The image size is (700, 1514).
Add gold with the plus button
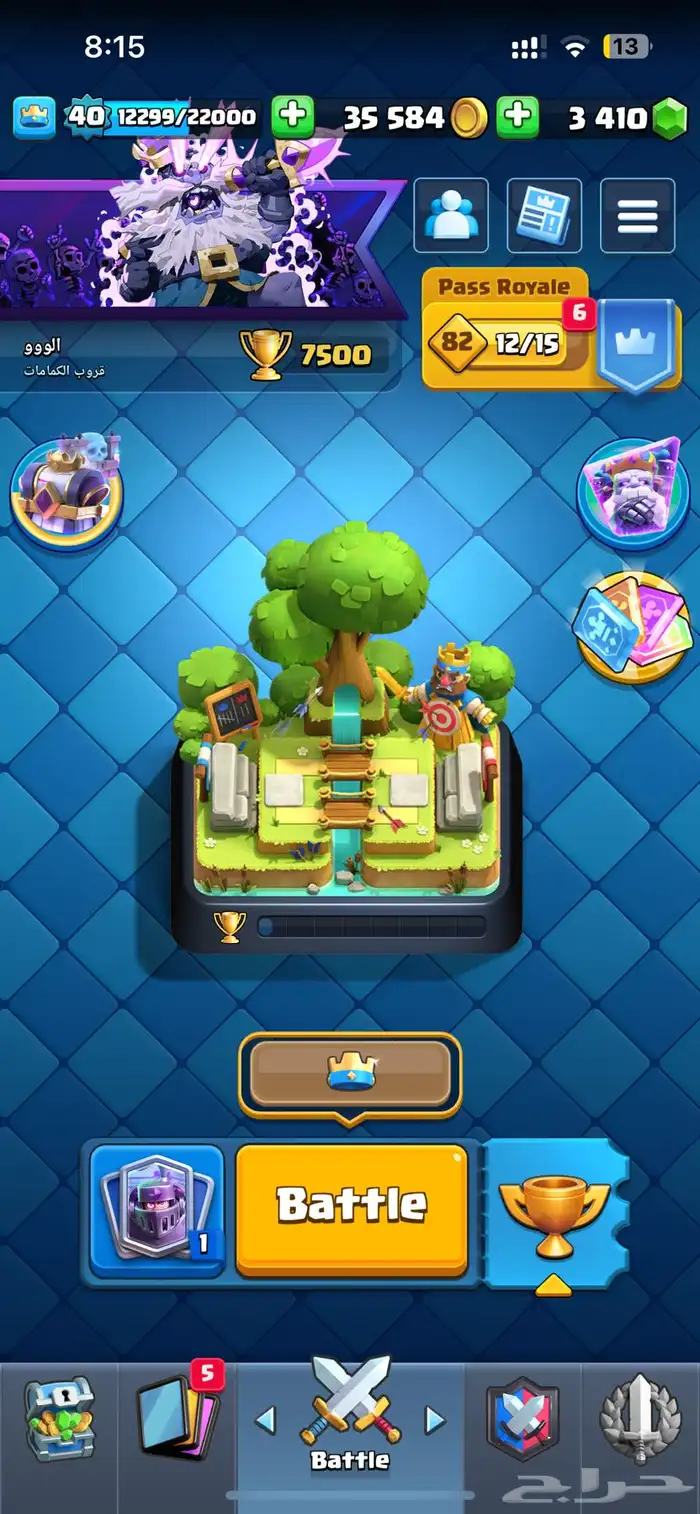pos(293,117)
